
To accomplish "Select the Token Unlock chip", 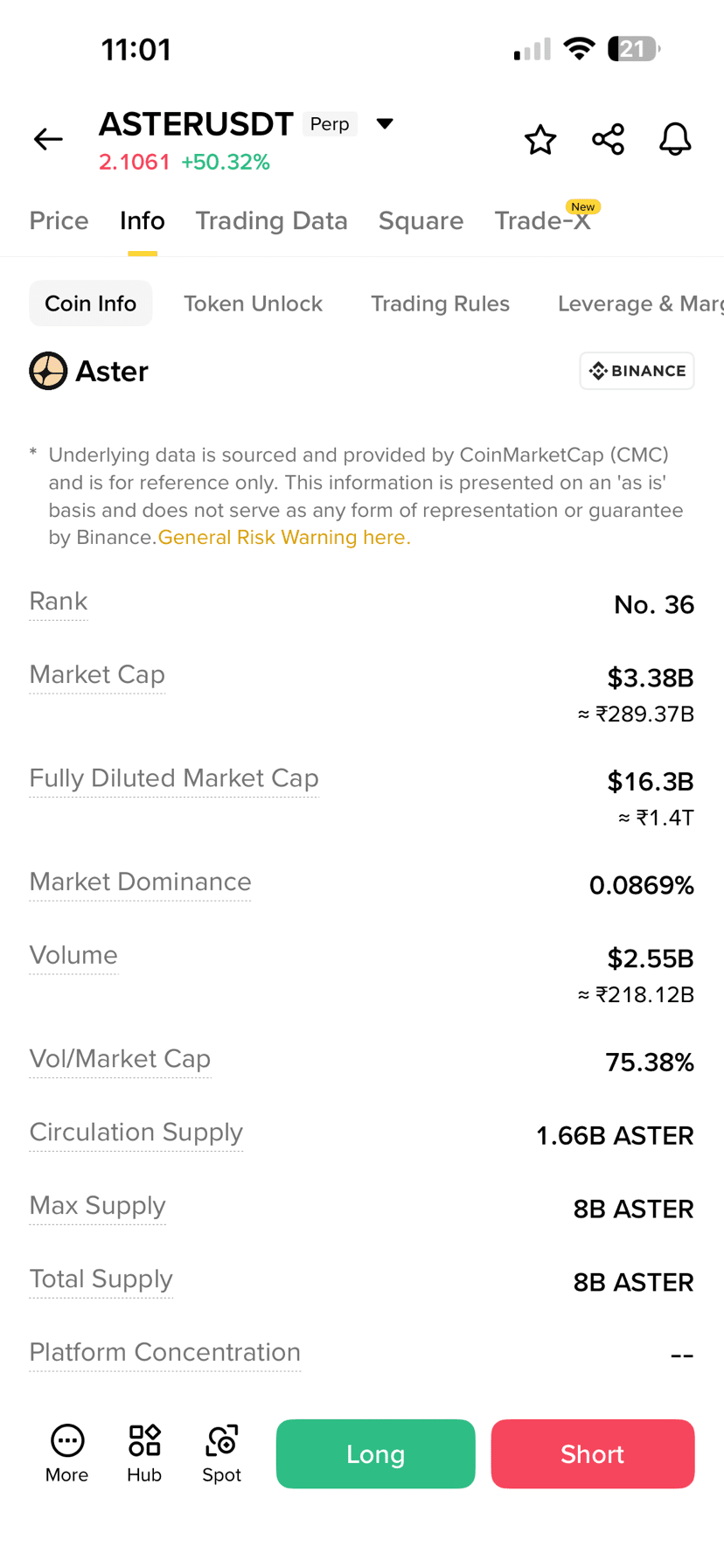I will point(253,303).
